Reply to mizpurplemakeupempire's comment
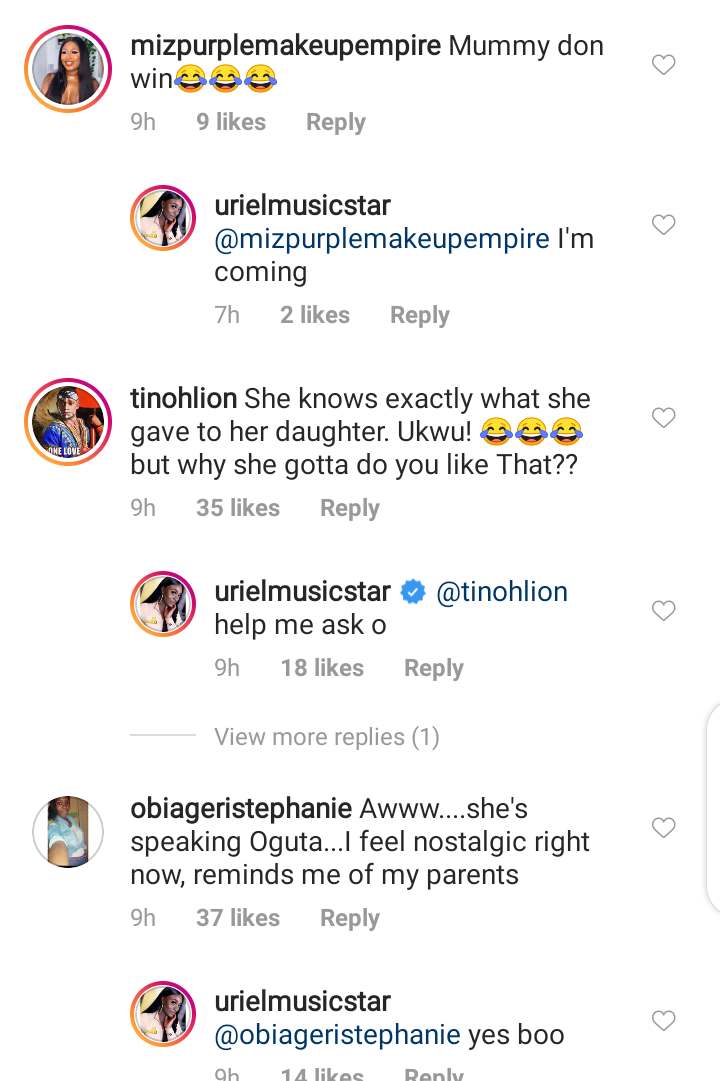The width and height of the screenshot is (720, 1081). click(335, 122)
